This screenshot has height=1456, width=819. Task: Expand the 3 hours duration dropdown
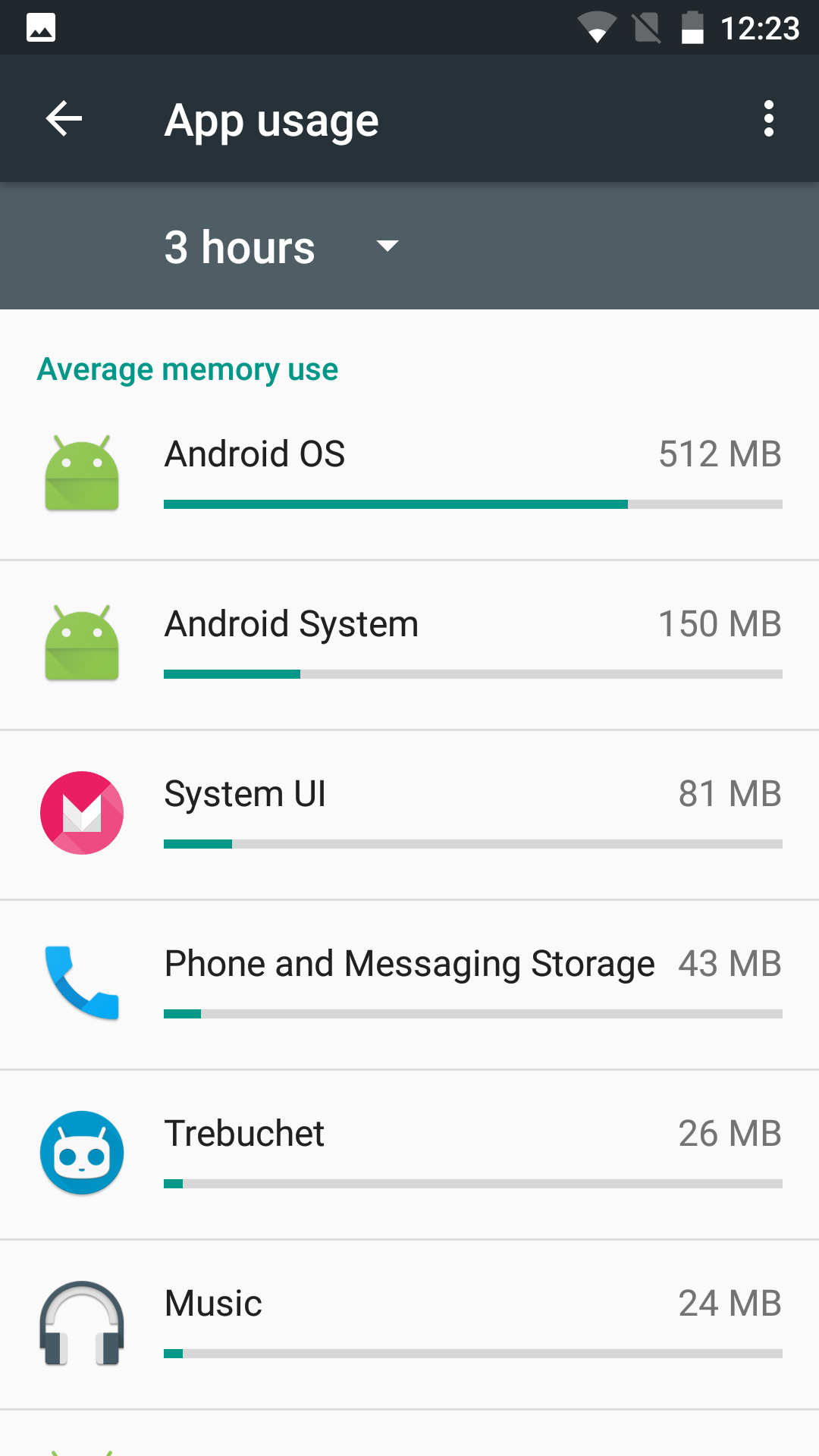pyautogui.click(x=281, y=247)
